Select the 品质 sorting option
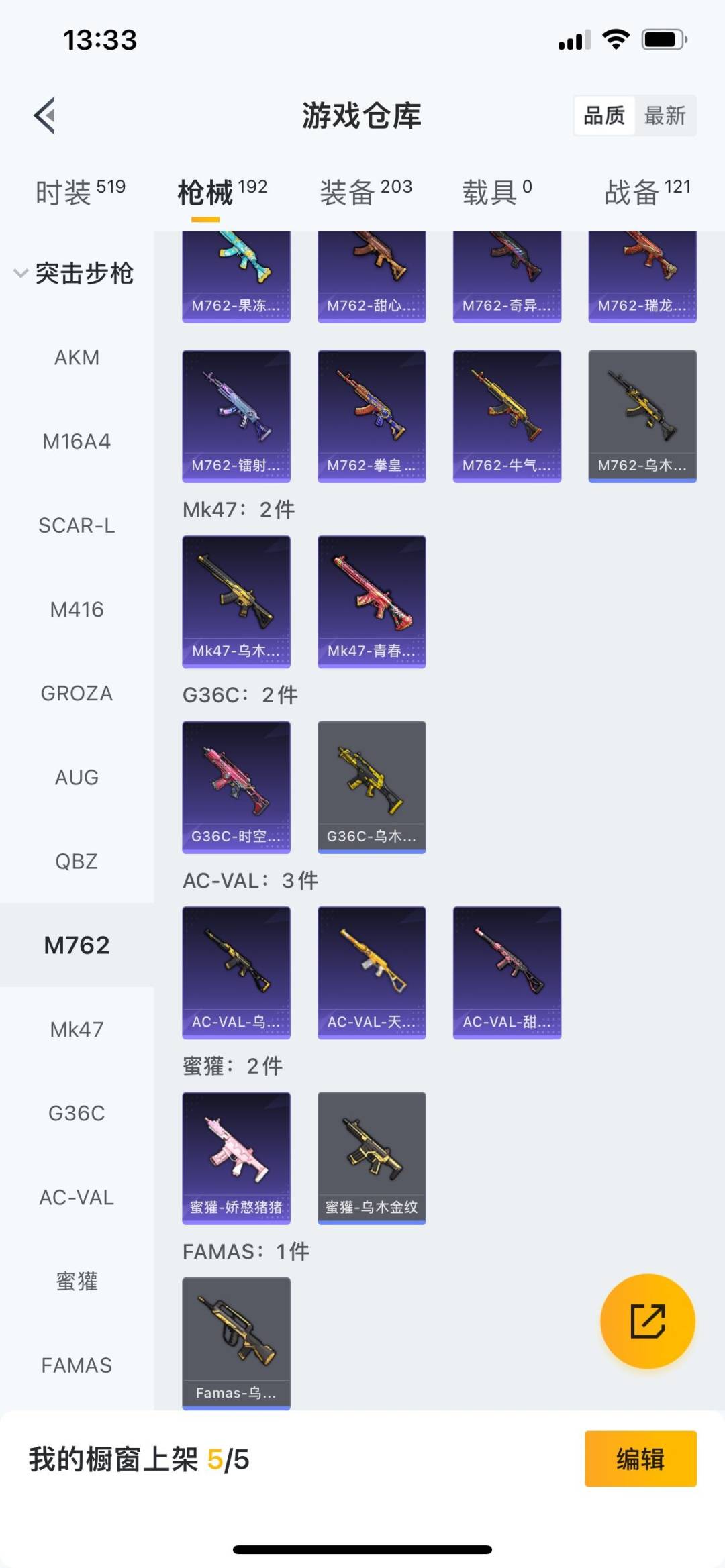725x1568 pixels. (604, 115)
